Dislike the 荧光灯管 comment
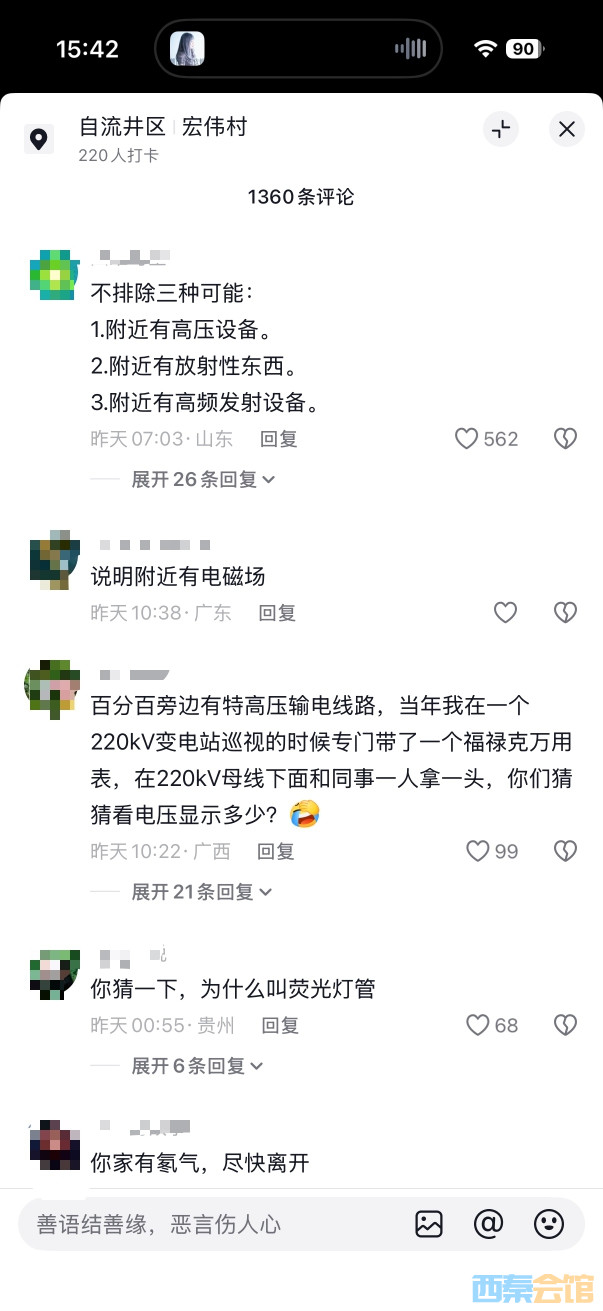The width and height of the screenshot is (603, 1311). pyautogui.click(x=565, y=1025)
